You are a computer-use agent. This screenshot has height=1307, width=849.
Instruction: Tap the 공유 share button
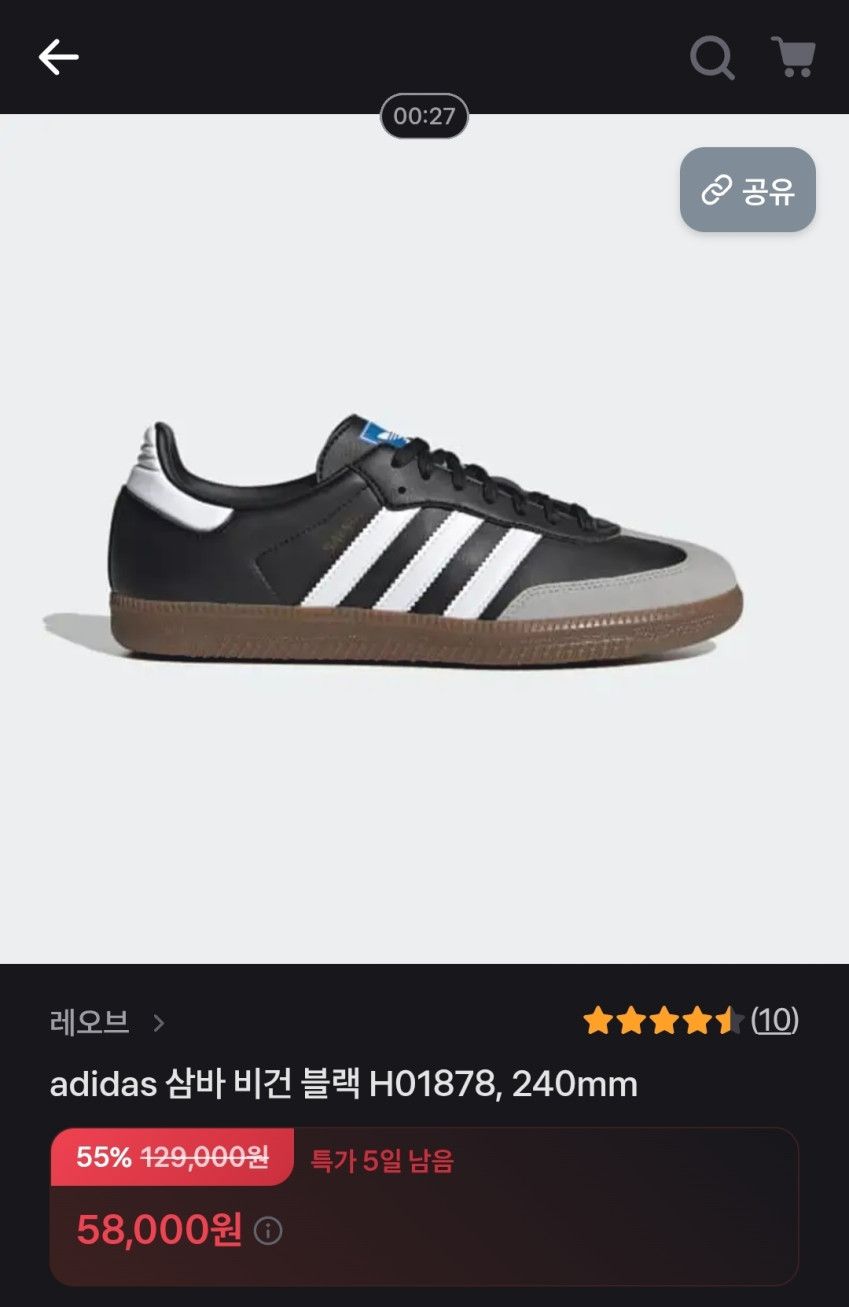[748, 190]
